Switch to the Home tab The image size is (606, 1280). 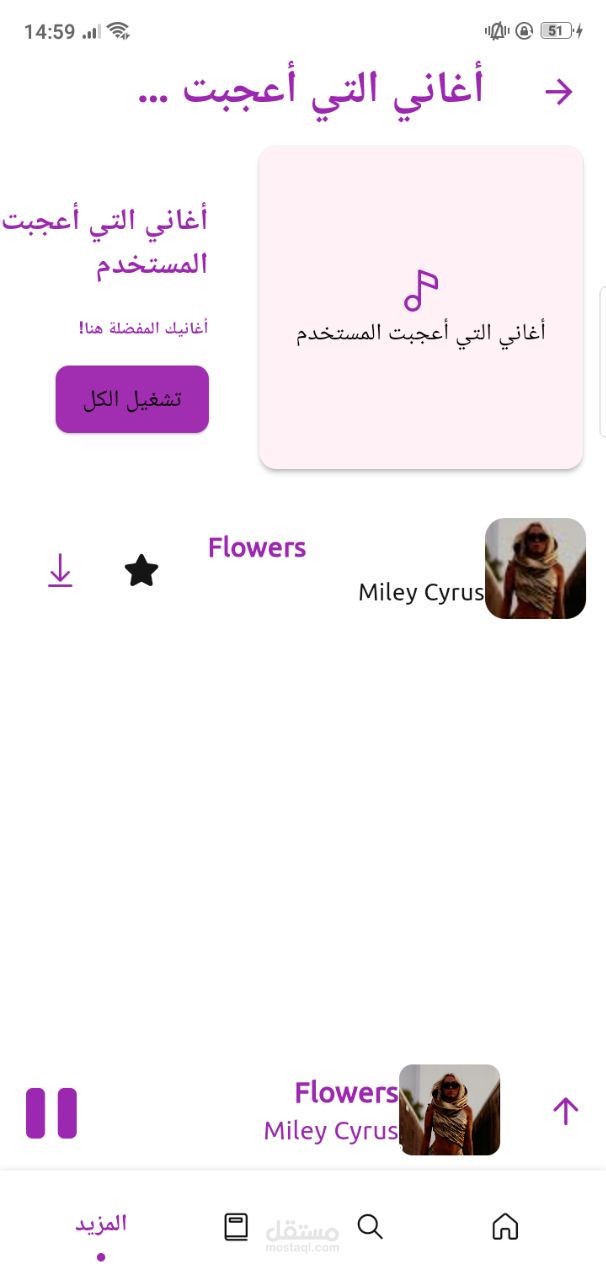tap(505, 1226)
